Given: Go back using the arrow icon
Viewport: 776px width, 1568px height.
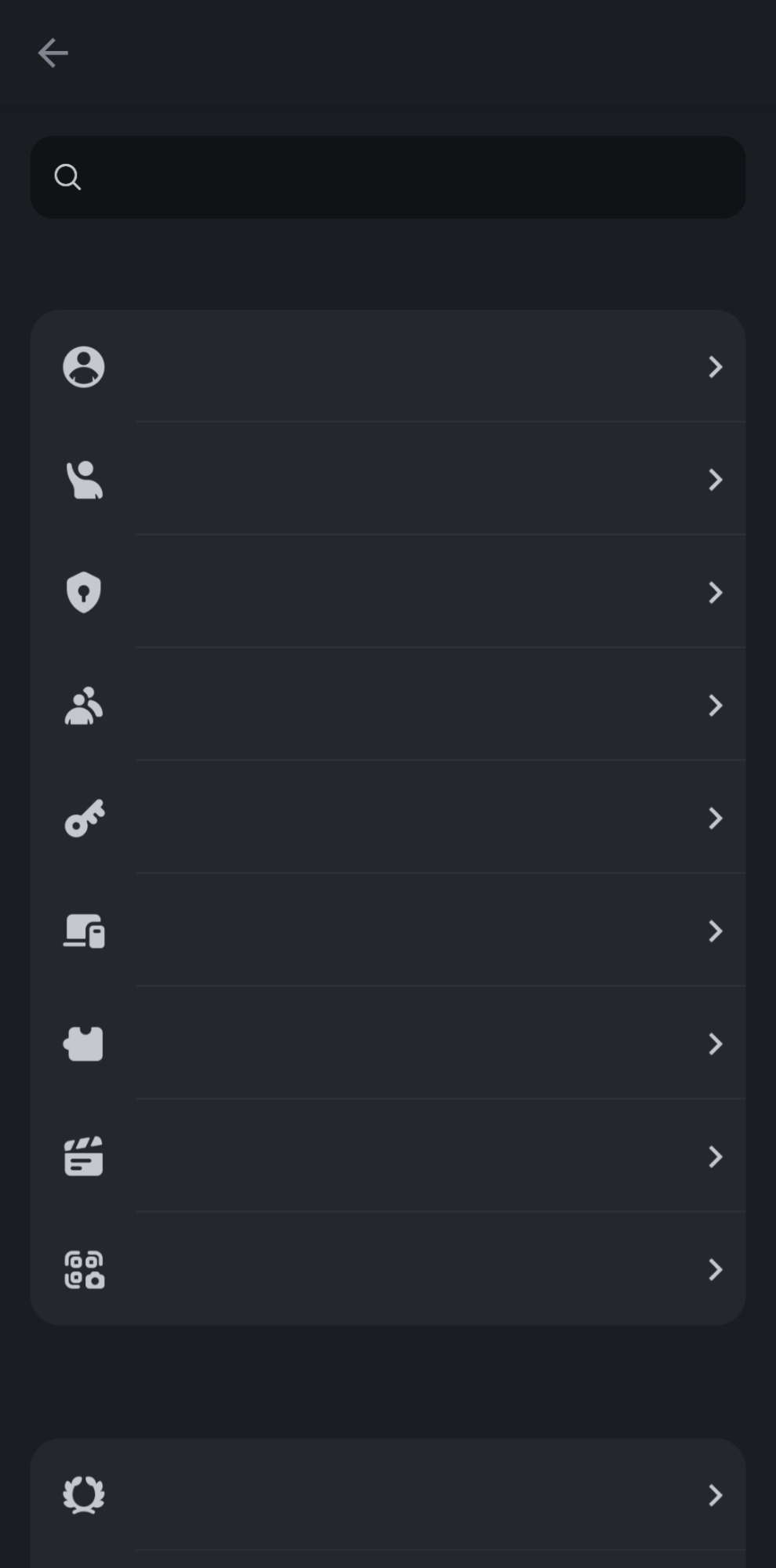Looking at the screenshot, I should pyautogui.click(x=53, y=53).
